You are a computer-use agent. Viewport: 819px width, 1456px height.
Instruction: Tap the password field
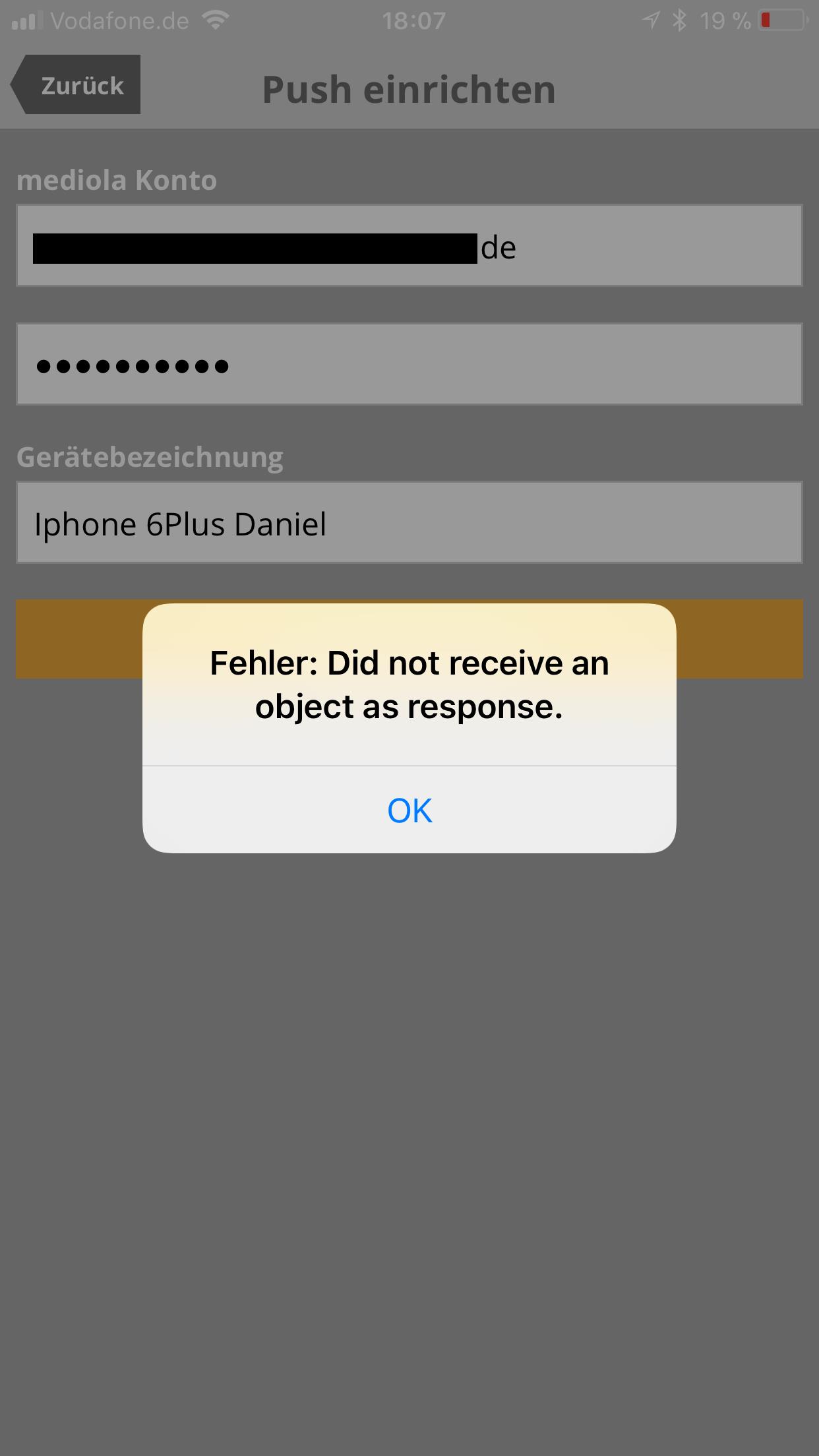[x=409, y=364]
